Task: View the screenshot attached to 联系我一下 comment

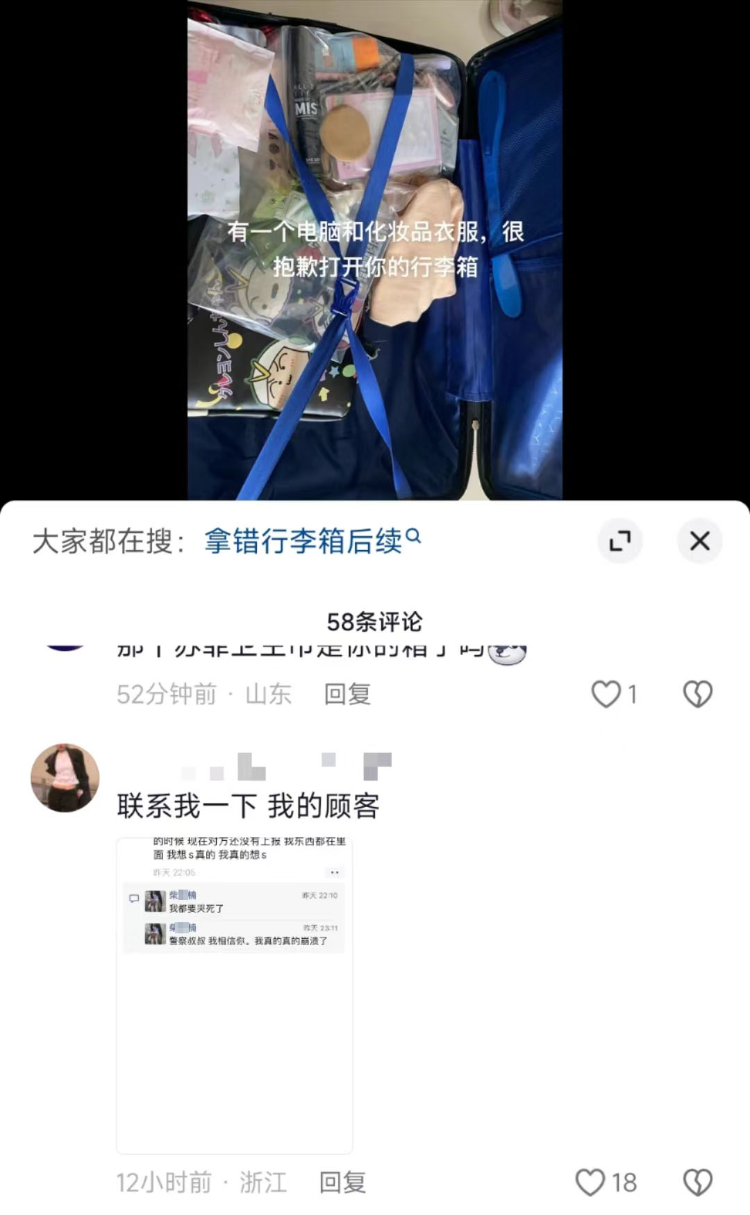Action: (x=234, y=995)
